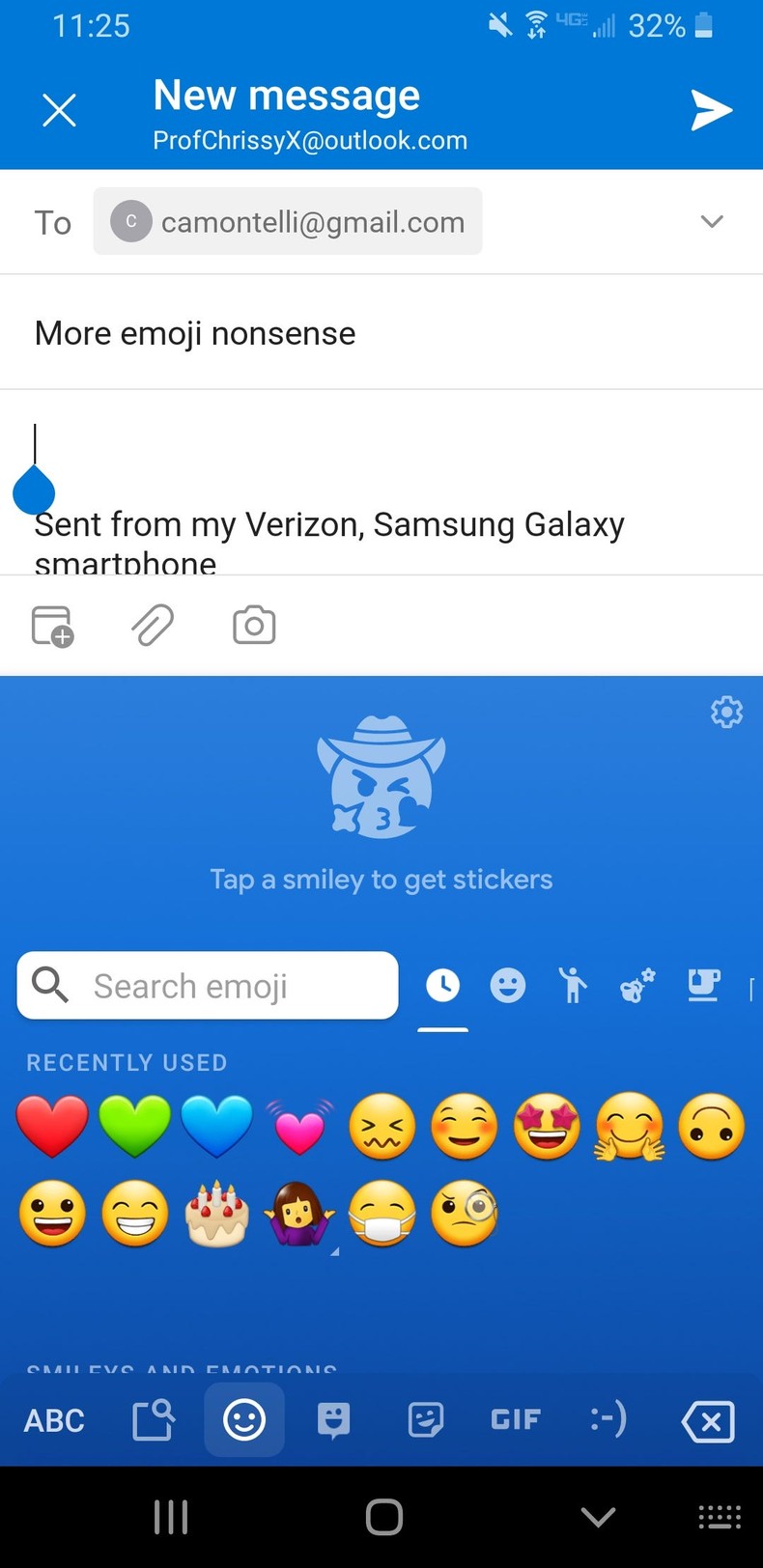Open the GIF picker

515,1419
